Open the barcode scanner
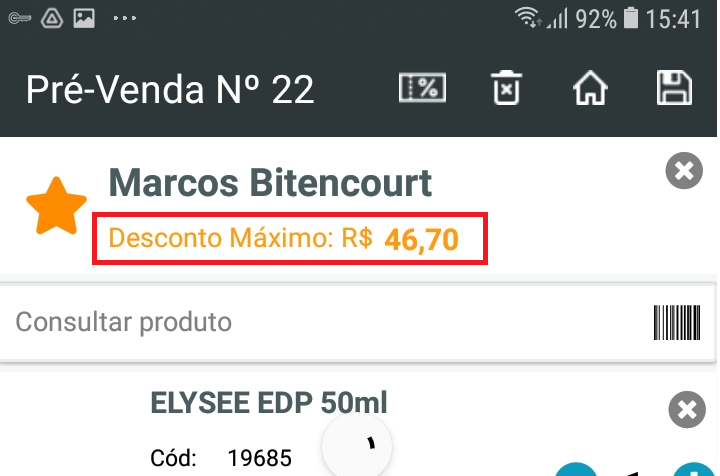The height and width of the screenshot is (476, 720). [677, 323]
